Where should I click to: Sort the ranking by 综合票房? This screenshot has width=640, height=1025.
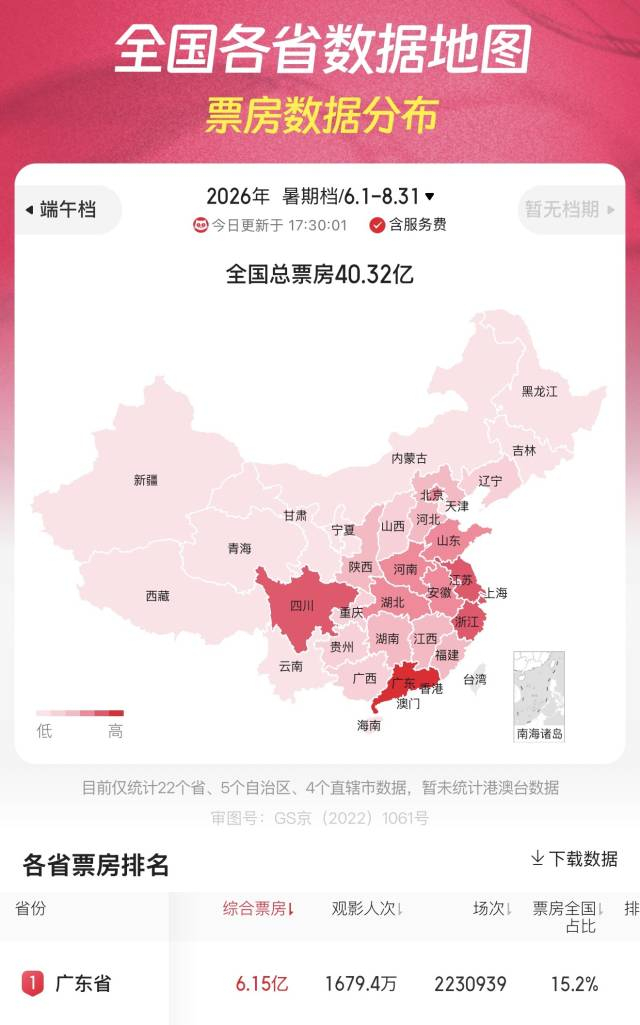point(258,908)
